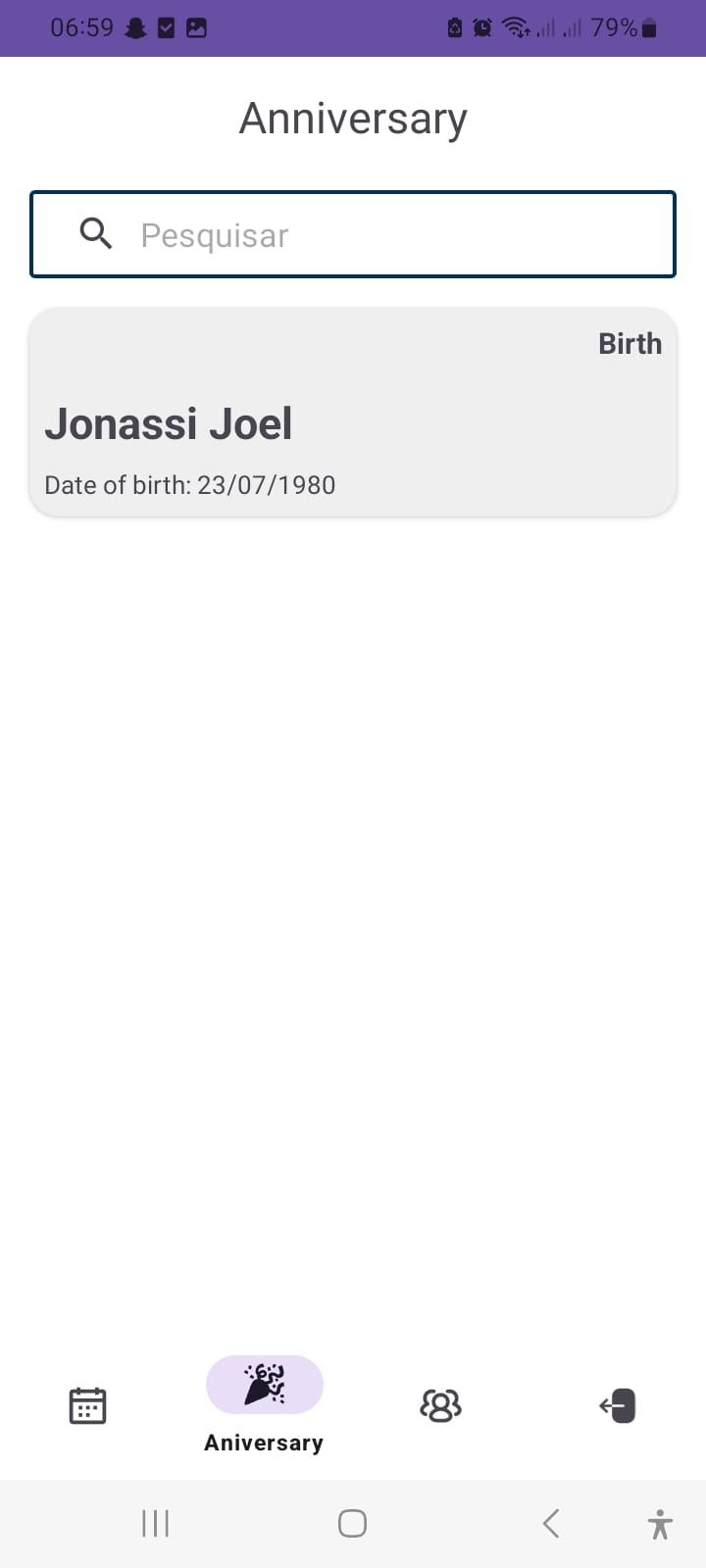This screenshot has width=706, height=1568.
Task: Tap the clock showing 06:59
Action: coord(82,27)
